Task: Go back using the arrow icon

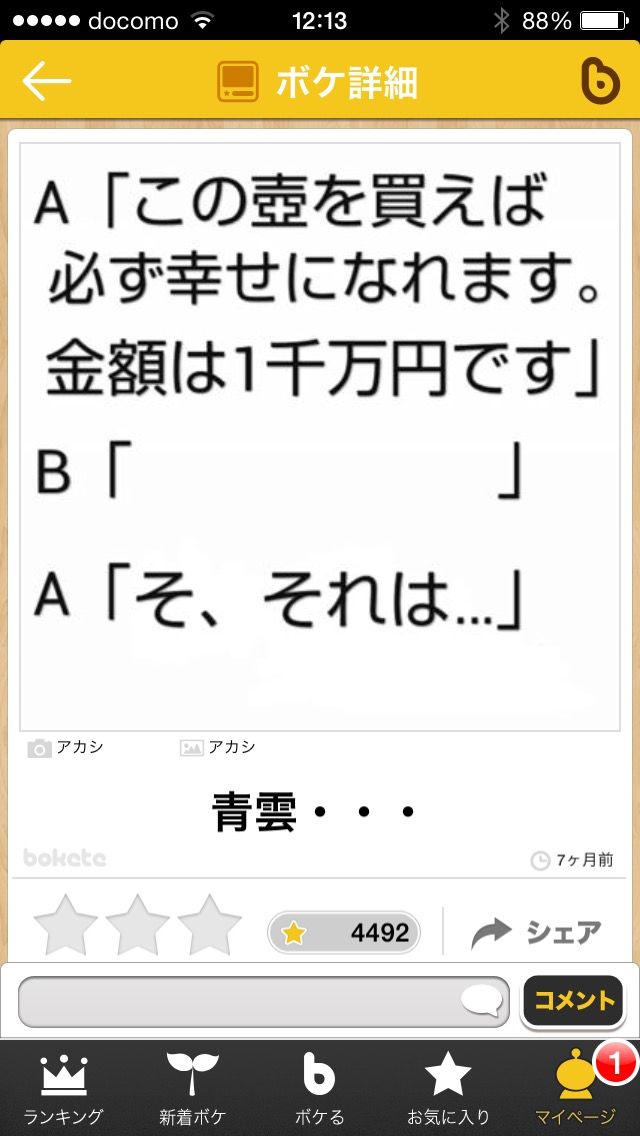Action: point(47,82)
